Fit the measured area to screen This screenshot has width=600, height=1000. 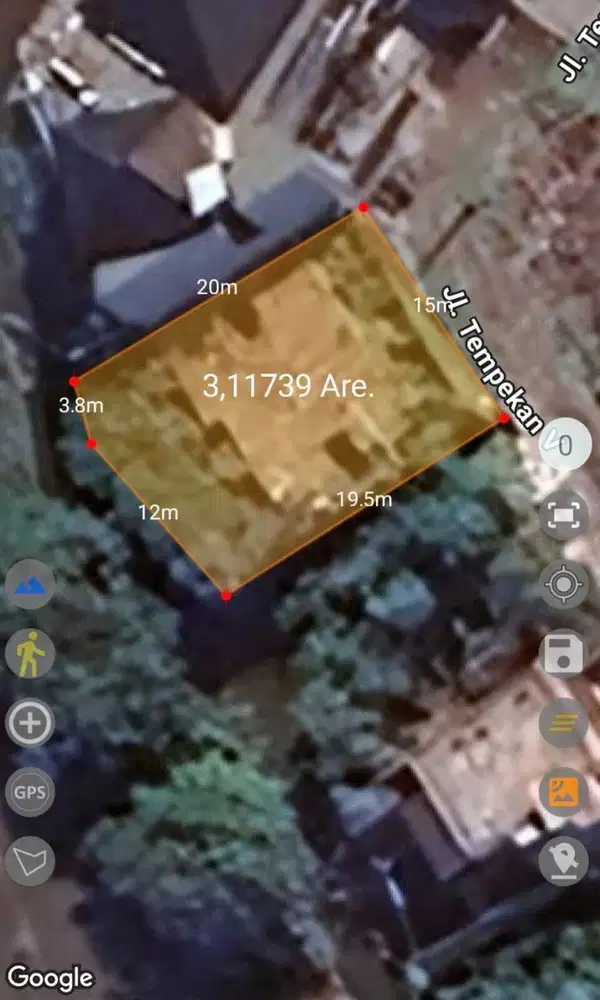564,516
